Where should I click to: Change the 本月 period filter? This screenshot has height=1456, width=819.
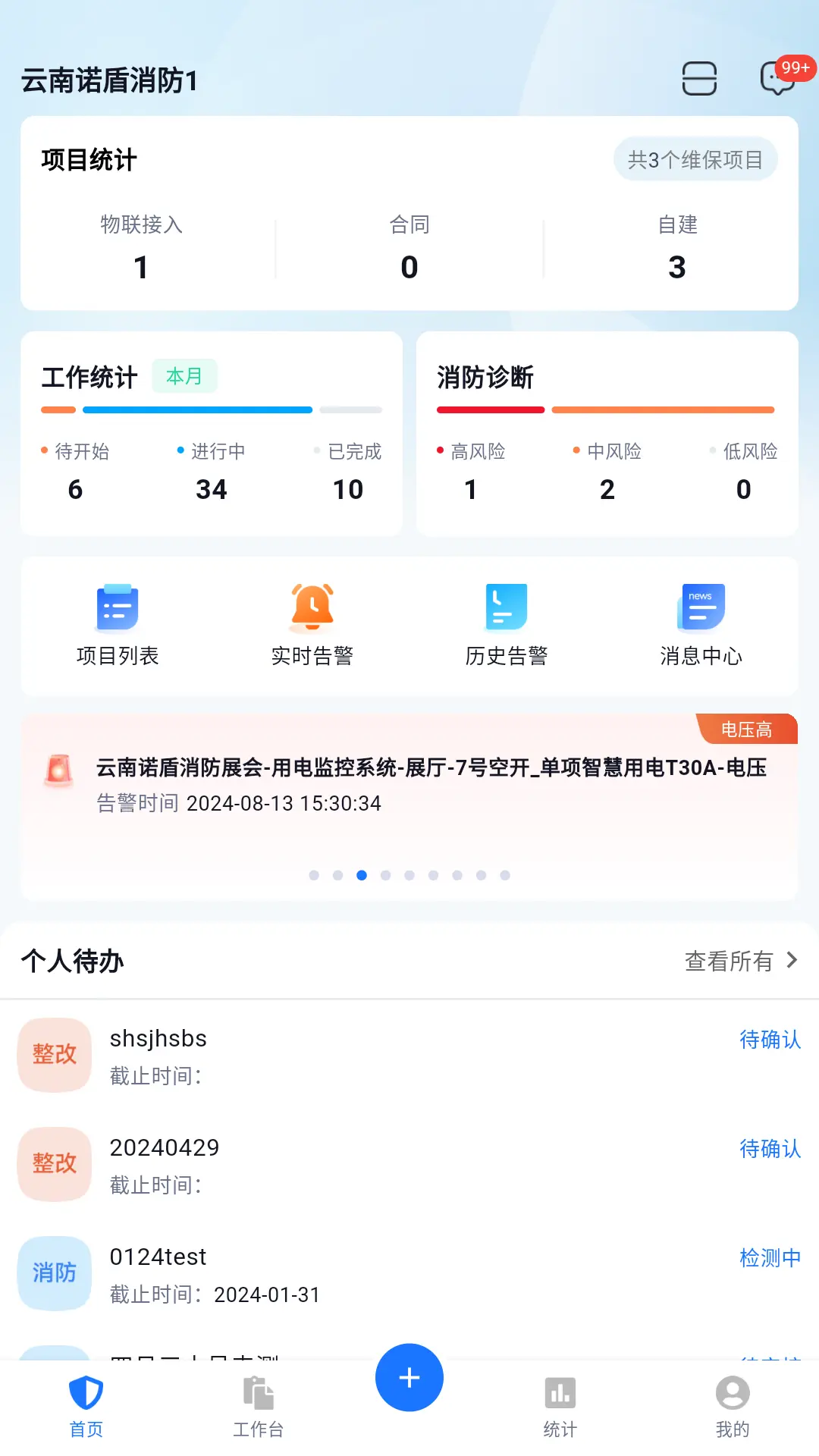184,376
